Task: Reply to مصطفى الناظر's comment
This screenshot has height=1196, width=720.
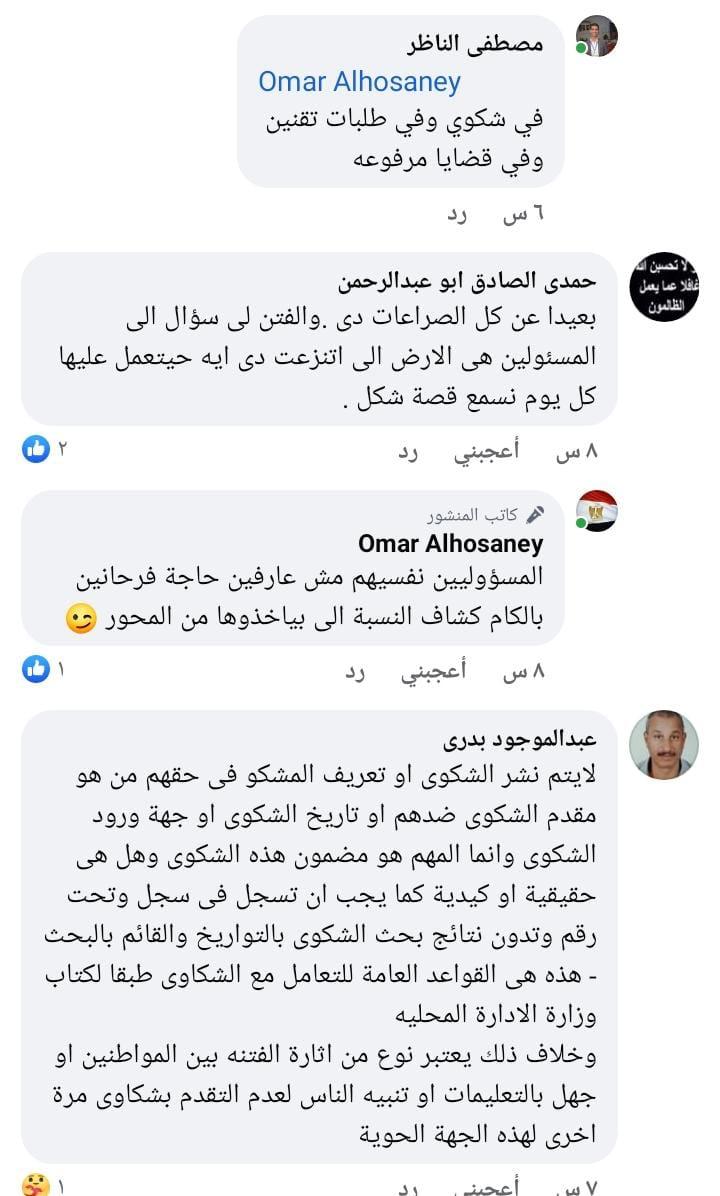Action: click(x=456, y=214)
